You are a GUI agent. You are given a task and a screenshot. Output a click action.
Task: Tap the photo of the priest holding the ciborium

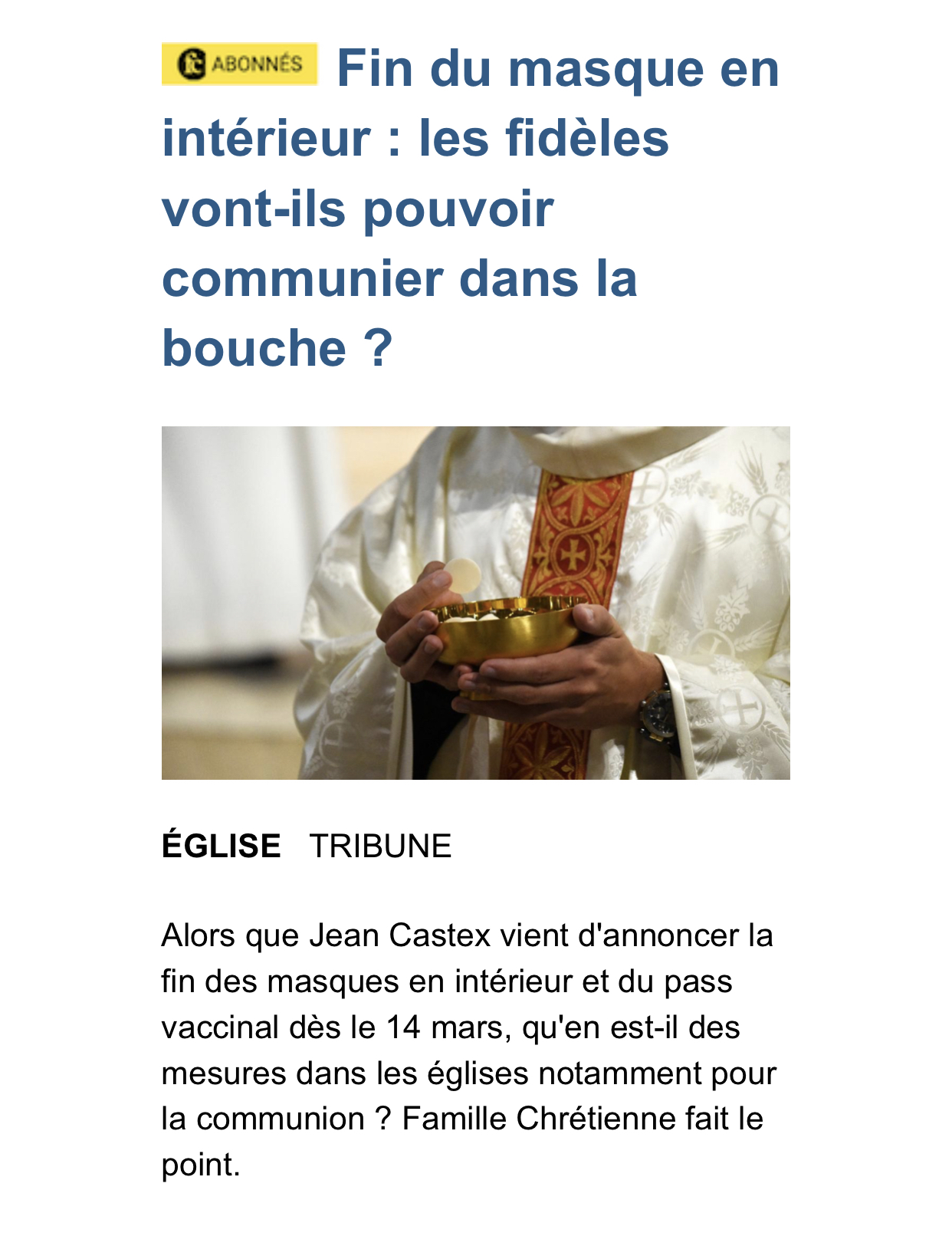[475, 603]
